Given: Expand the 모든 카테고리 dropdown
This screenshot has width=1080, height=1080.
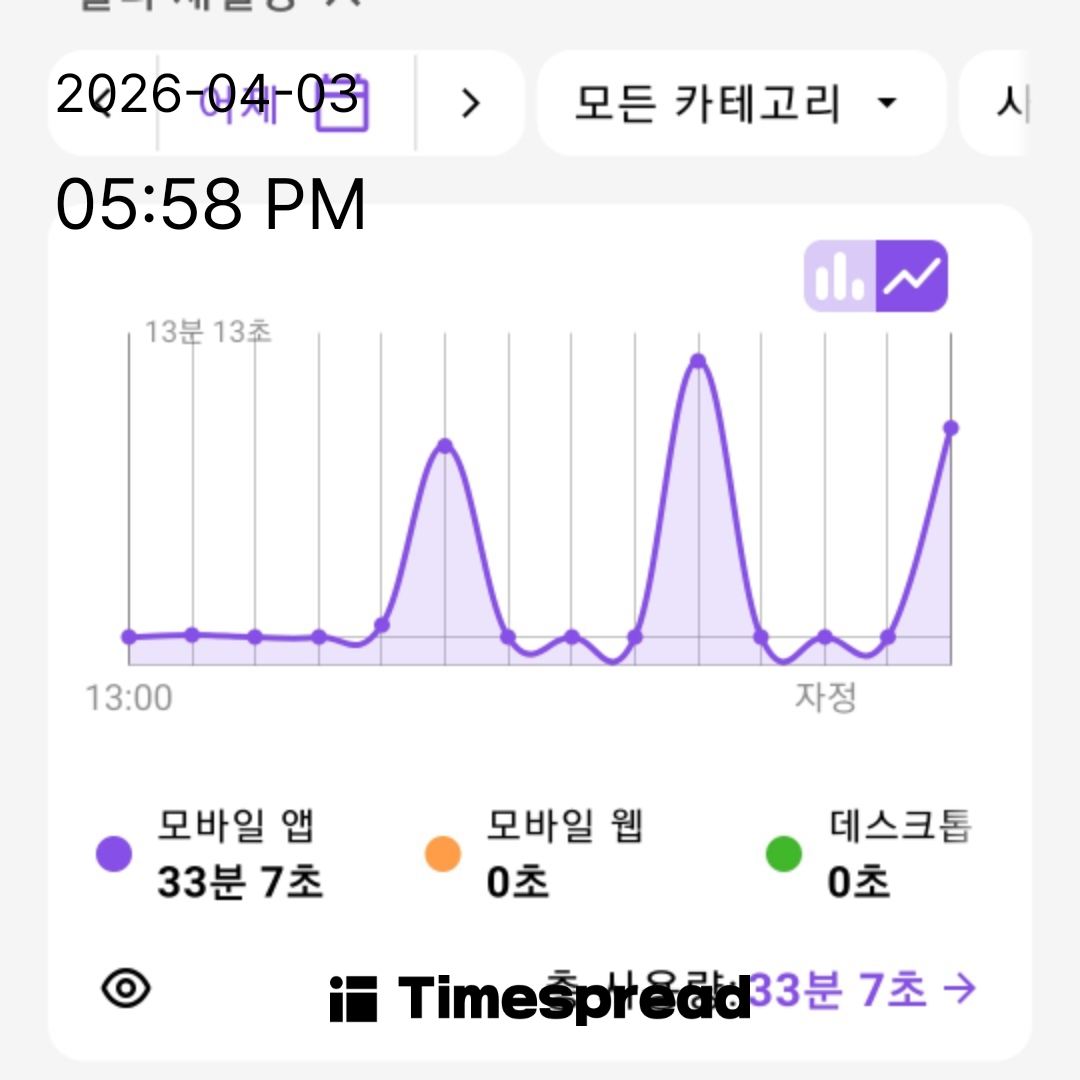Looking at the screenshot, I should click(740, 103).
